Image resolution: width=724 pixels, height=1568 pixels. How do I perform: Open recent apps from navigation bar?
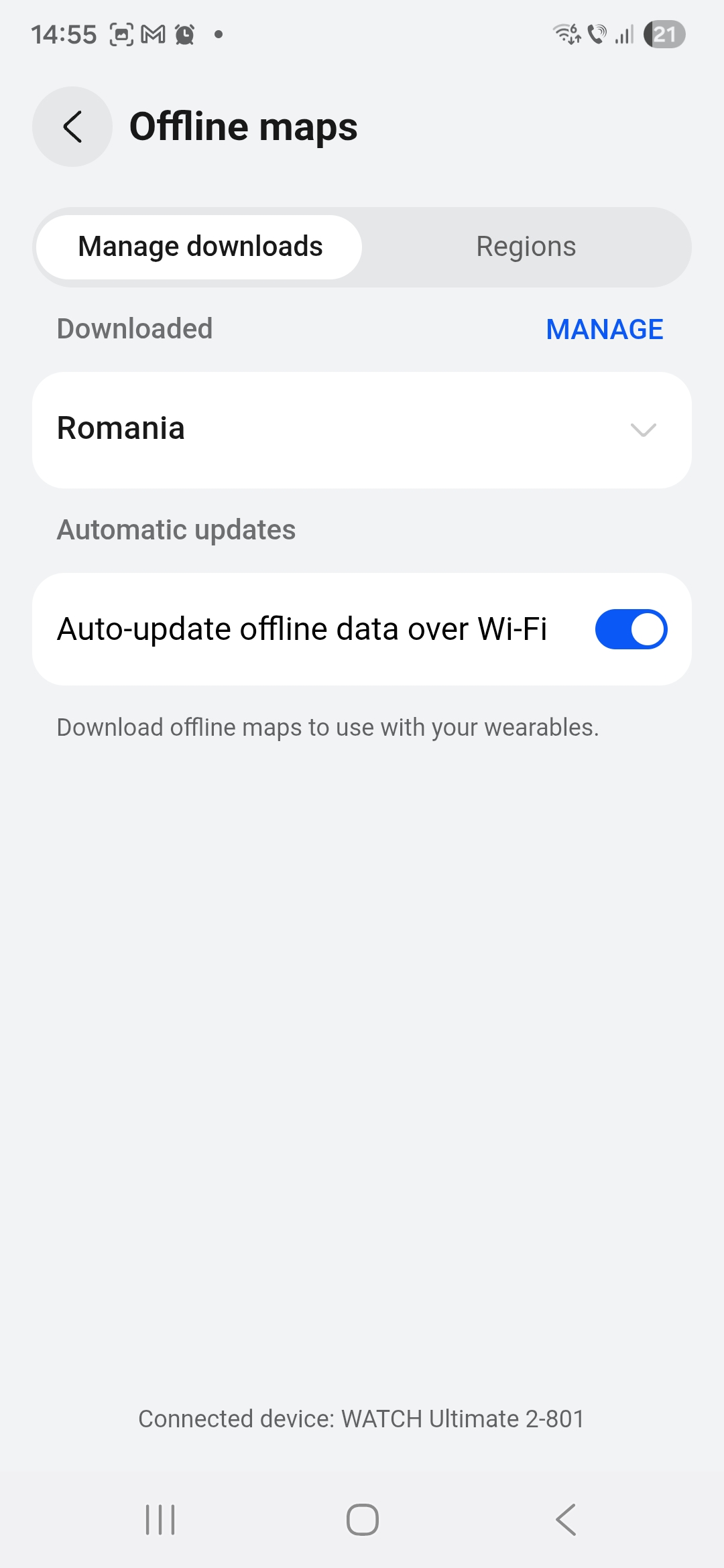pos(160,1519)
